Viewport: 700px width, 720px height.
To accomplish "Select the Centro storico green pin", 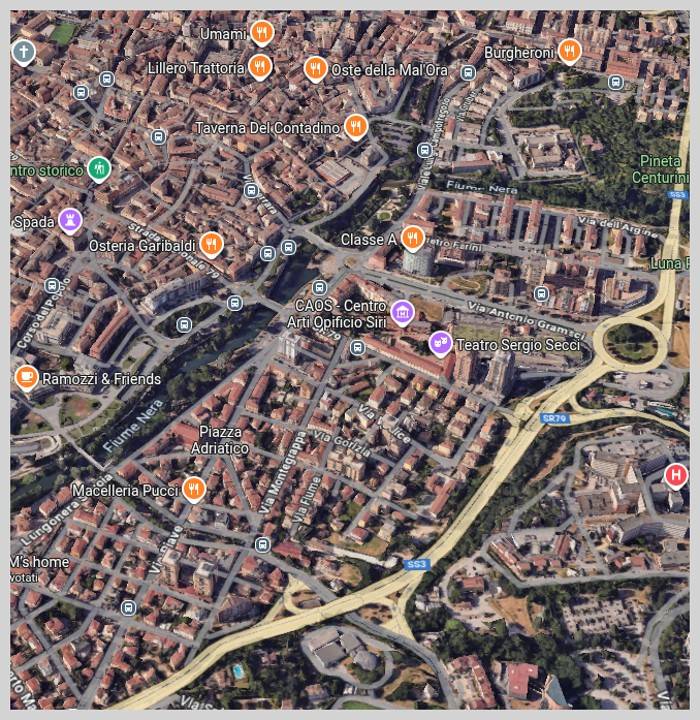I will pyautogui.click(x=99, y=168).
